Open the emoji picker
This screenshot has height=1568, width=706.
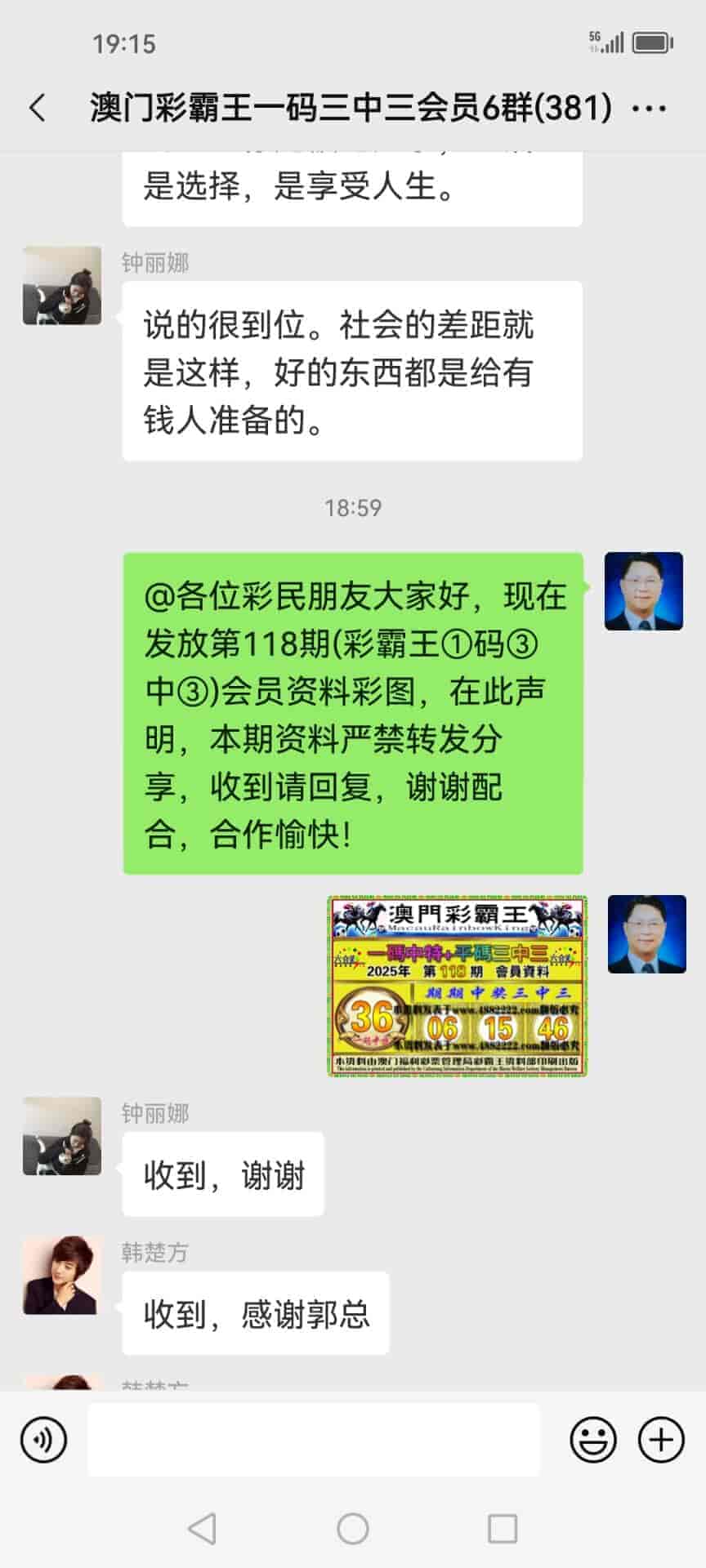[x=593, y=1439]
